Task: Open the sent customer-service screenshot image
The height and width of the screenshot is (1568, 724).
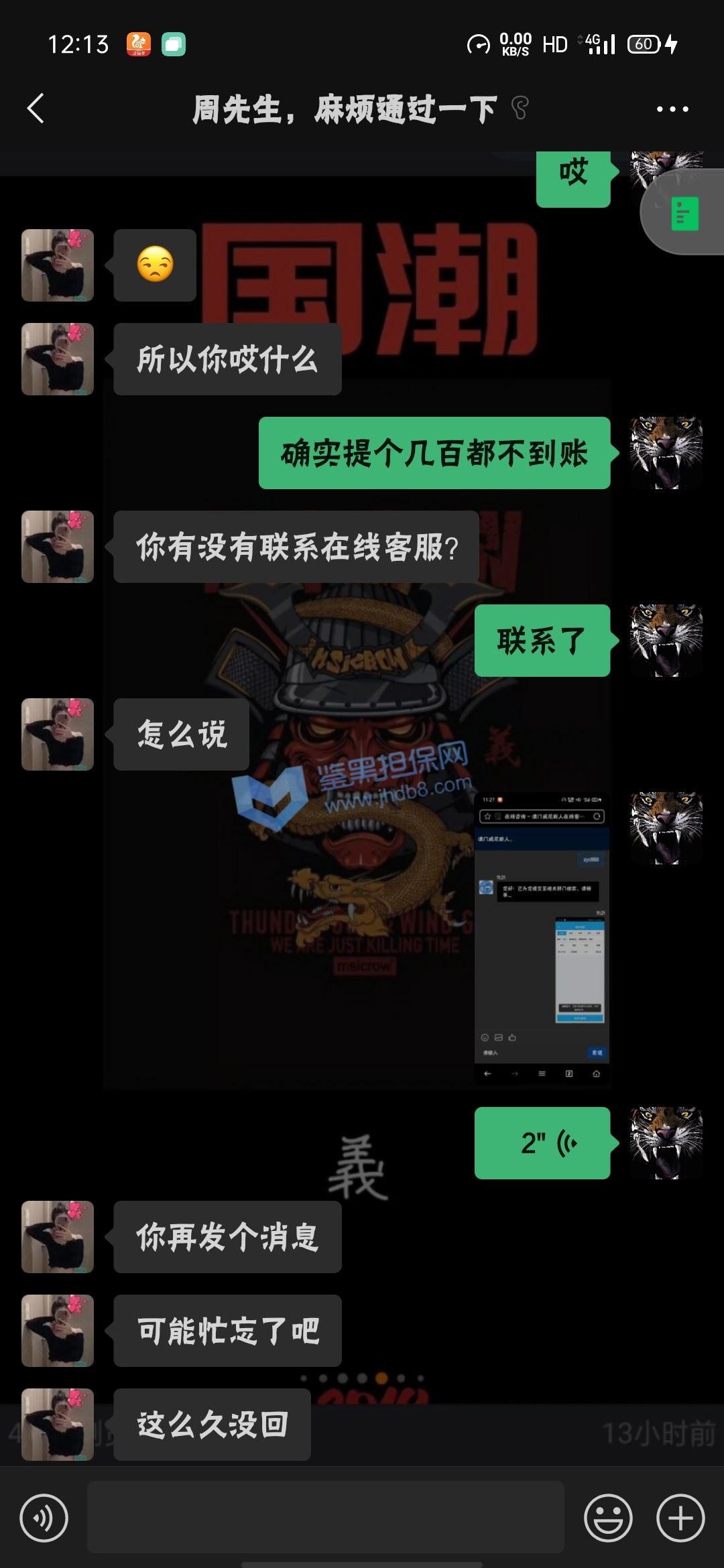Action: coord(542,939)
